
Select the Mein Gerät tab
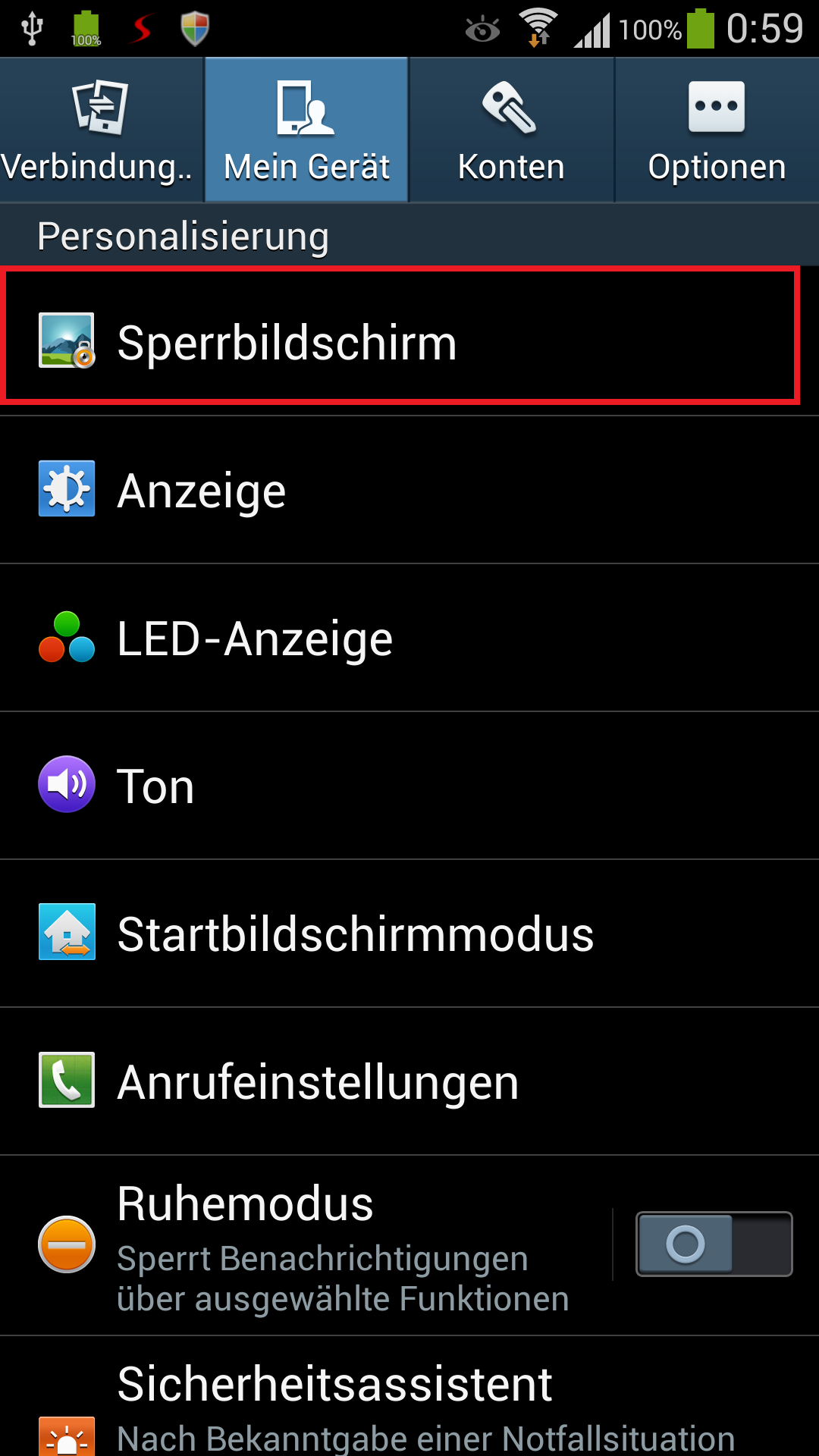(306, 130)
